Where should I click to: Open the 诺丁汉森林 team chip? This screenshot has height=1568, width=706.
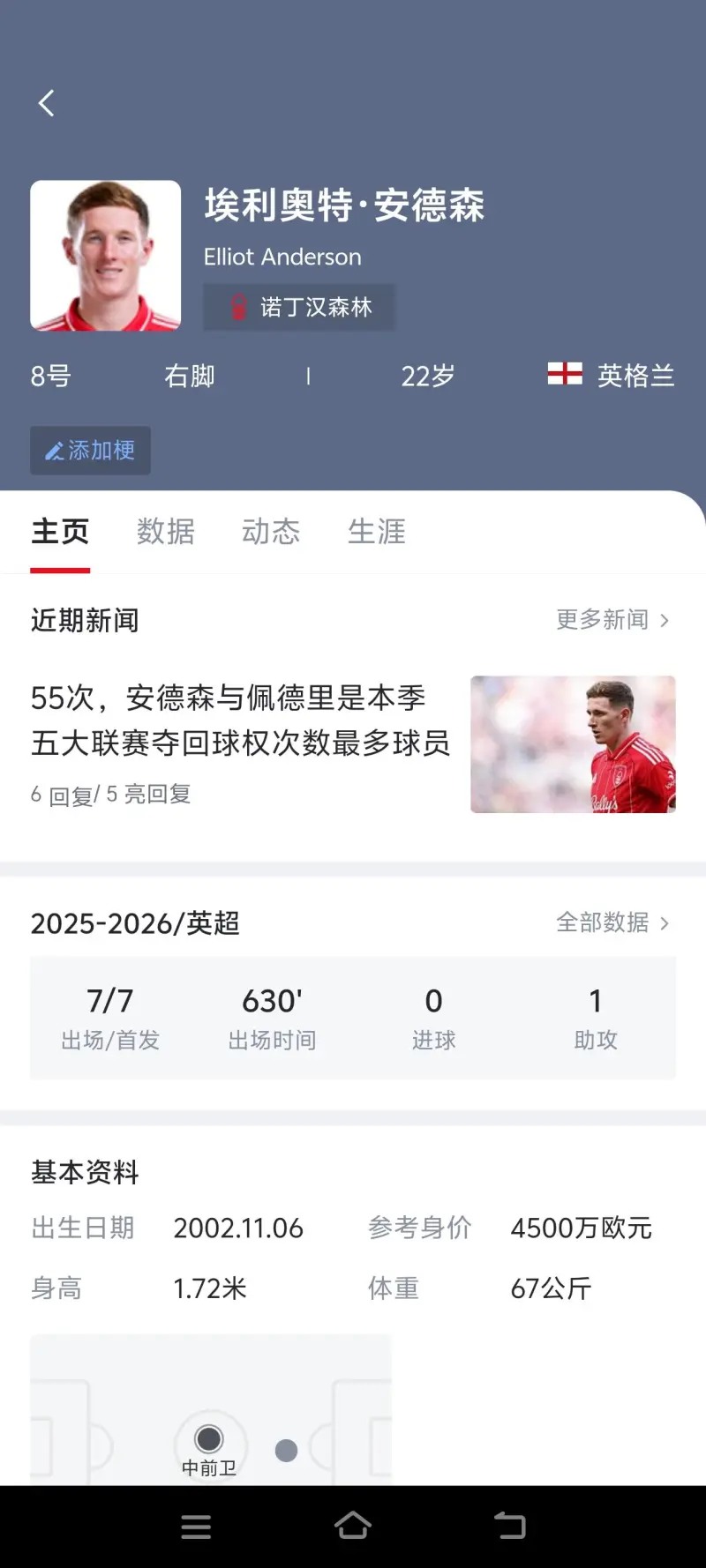299,307
